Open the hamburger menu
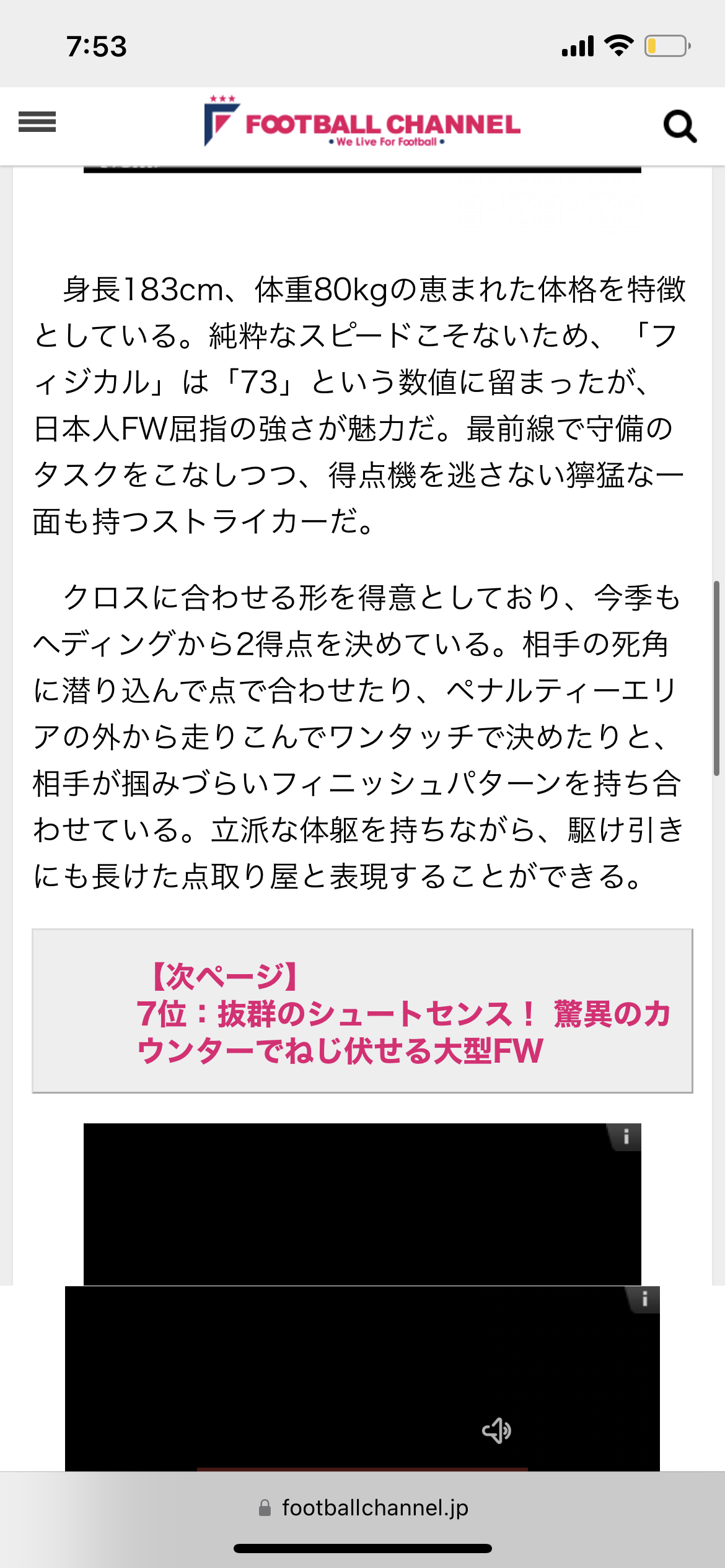Screen dimensions: 725x1568 (x=37, y=122)
